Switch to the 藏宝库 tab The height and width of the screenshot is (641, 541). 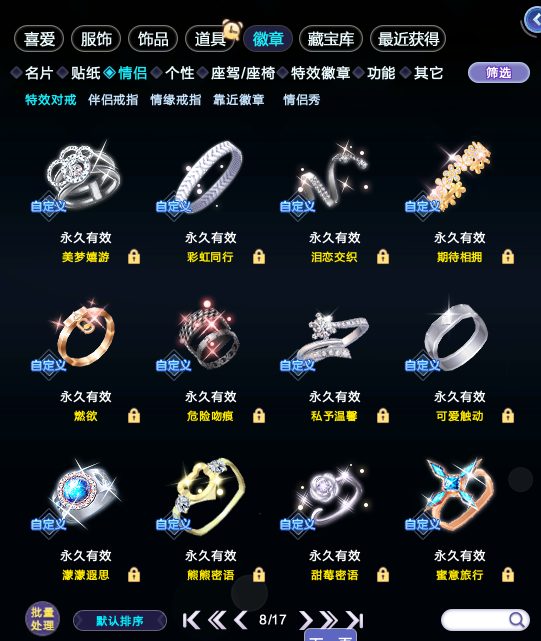[x=330, y=39]
